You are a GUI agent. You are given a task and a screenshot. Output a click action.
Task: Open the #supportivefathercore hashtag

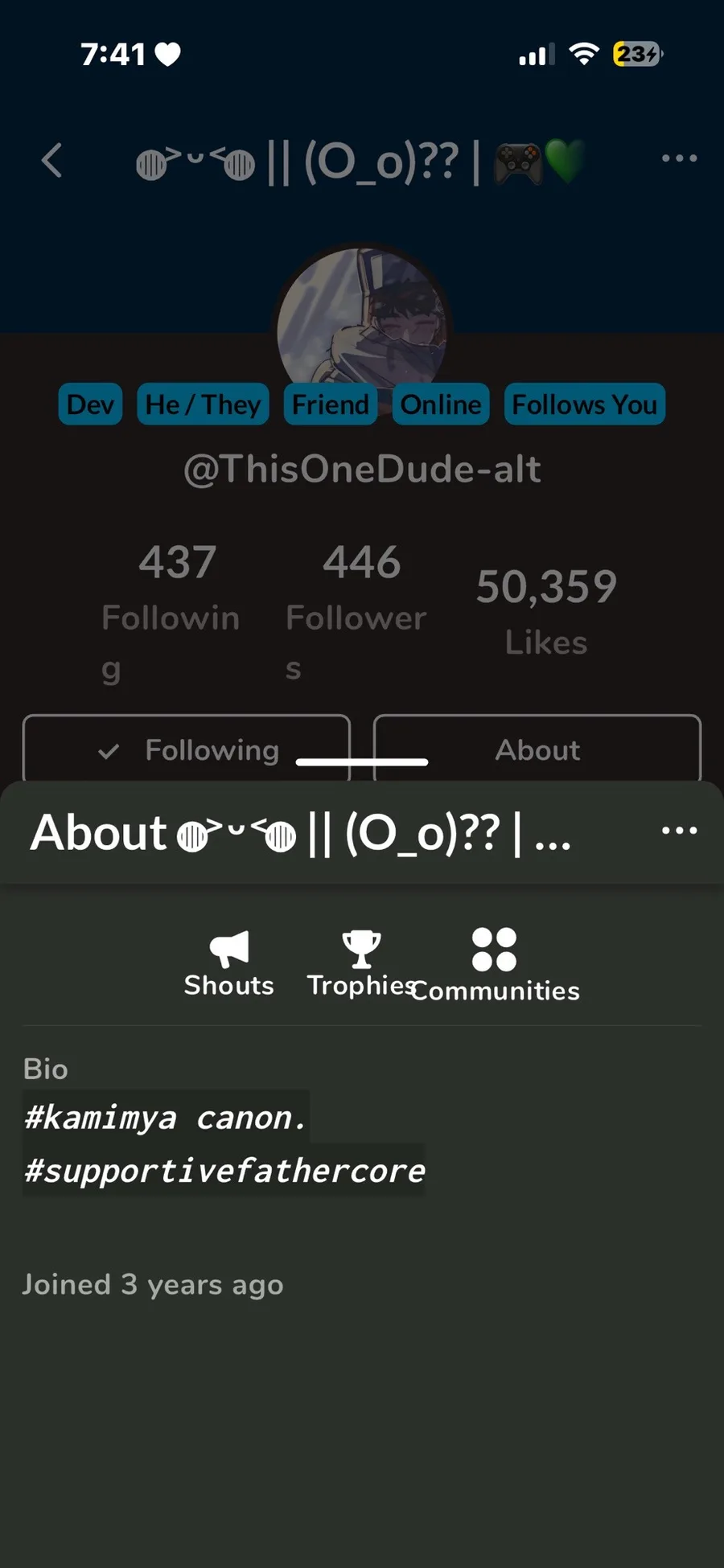(224, 1171)
